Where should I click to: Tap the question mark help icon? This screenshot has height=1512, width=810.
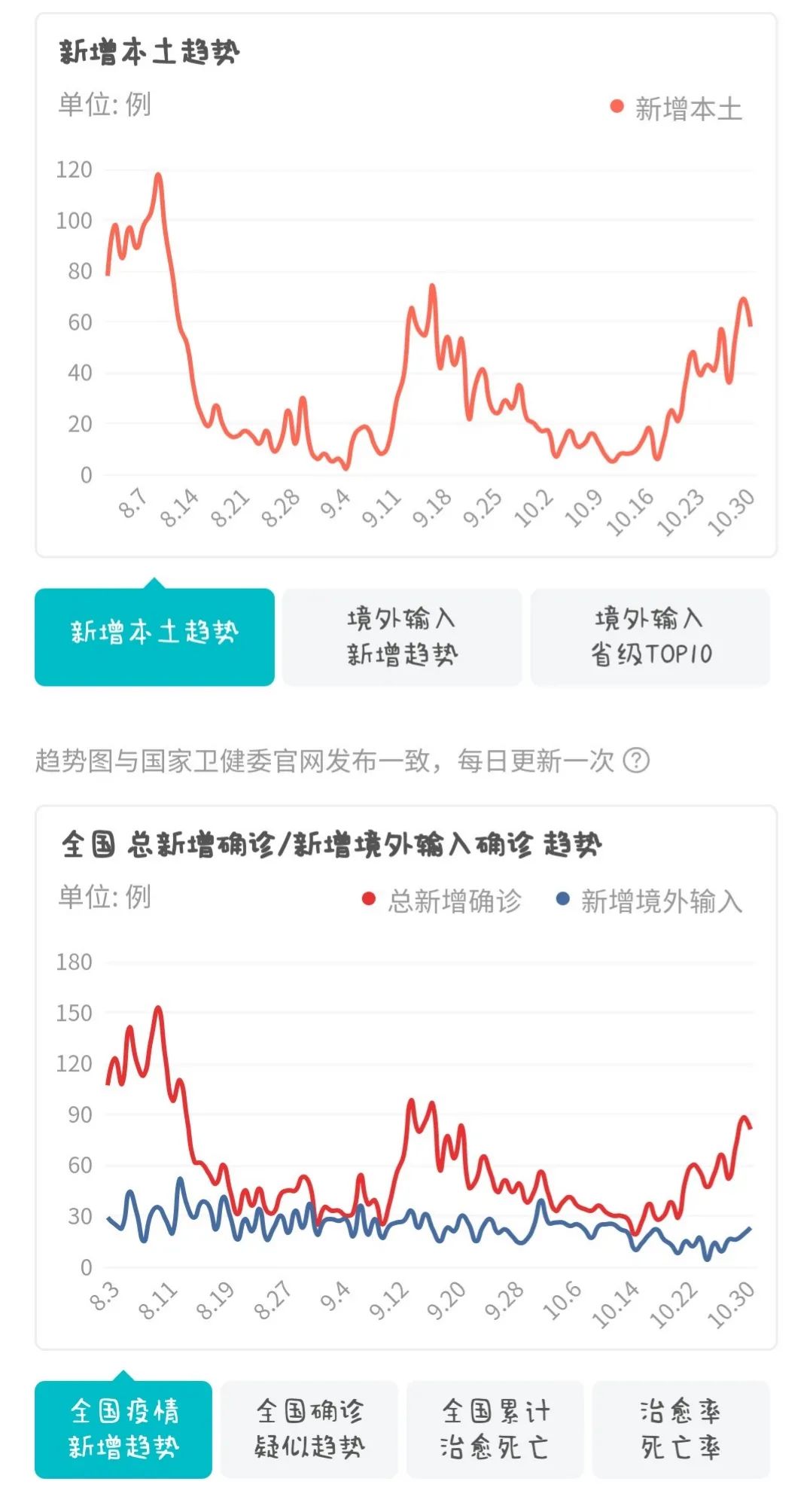(636, 761)
